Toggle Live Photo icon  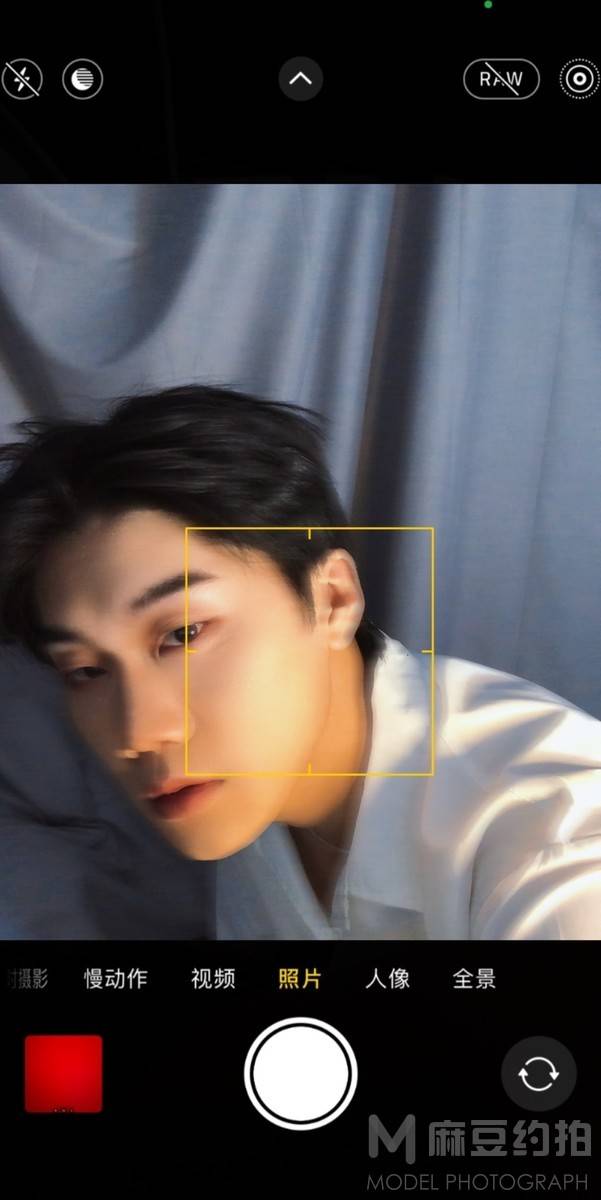click(579, 79)
